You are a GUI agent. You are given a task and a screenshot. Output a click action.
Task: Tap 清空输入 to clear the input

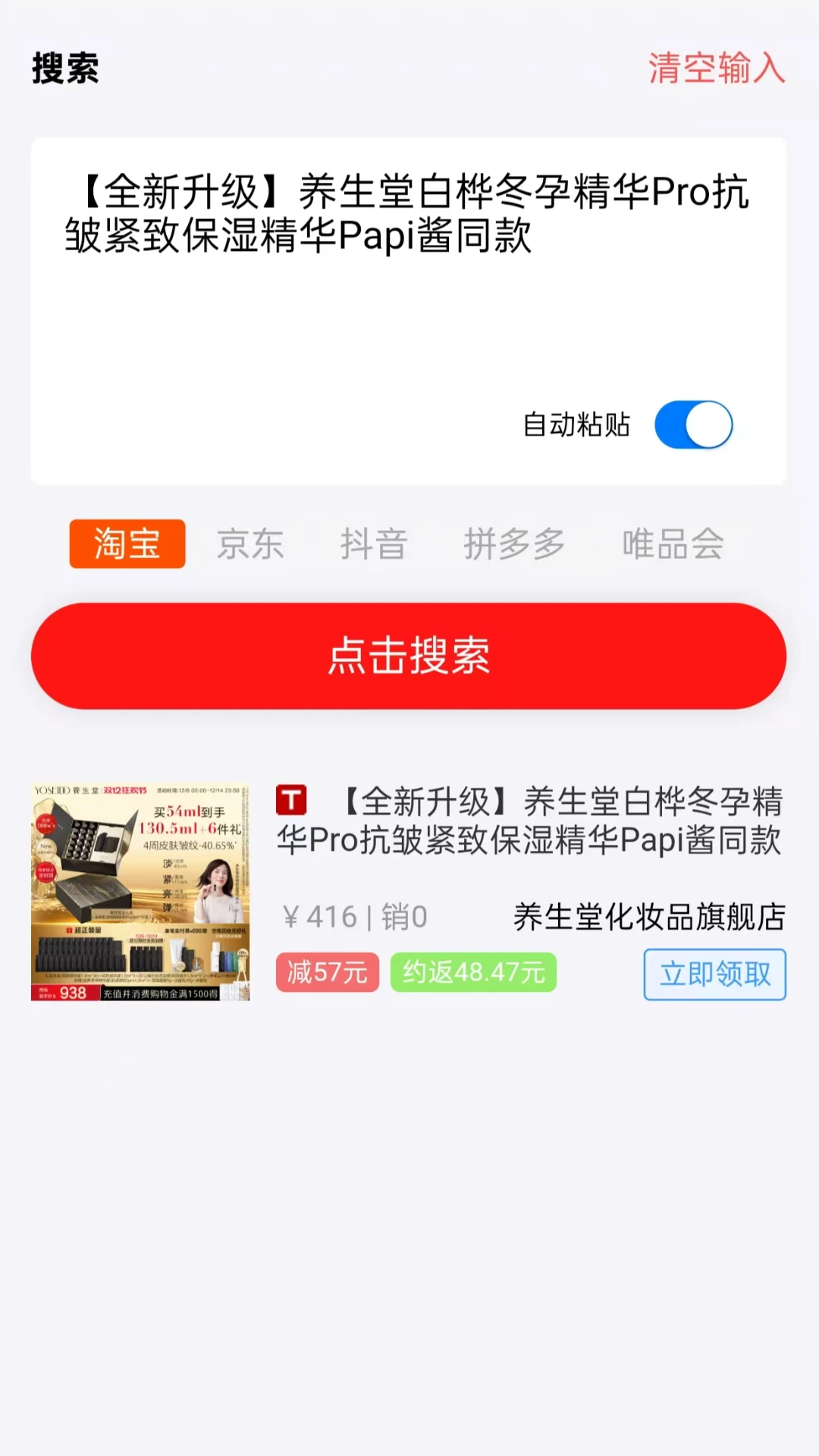716,68
